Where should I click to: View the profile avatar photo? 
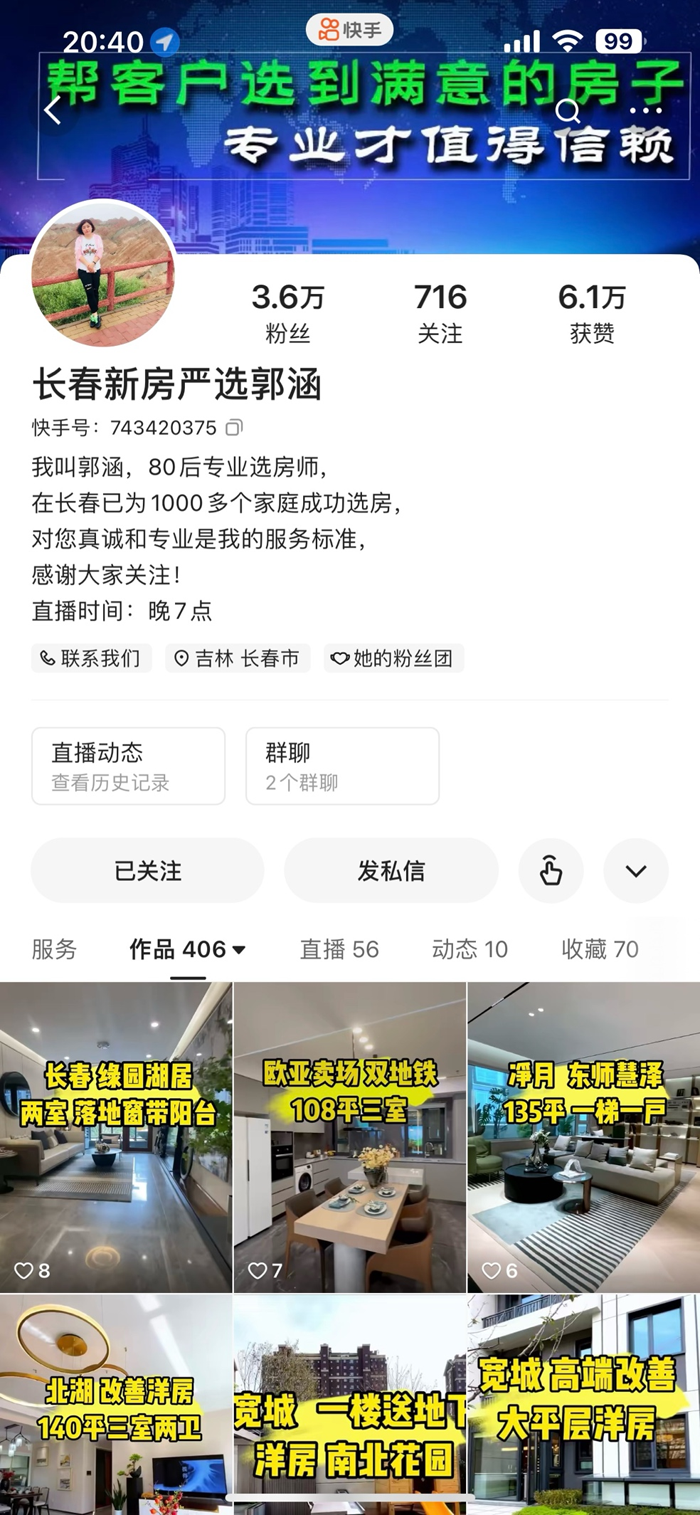[x=103, y=274]
